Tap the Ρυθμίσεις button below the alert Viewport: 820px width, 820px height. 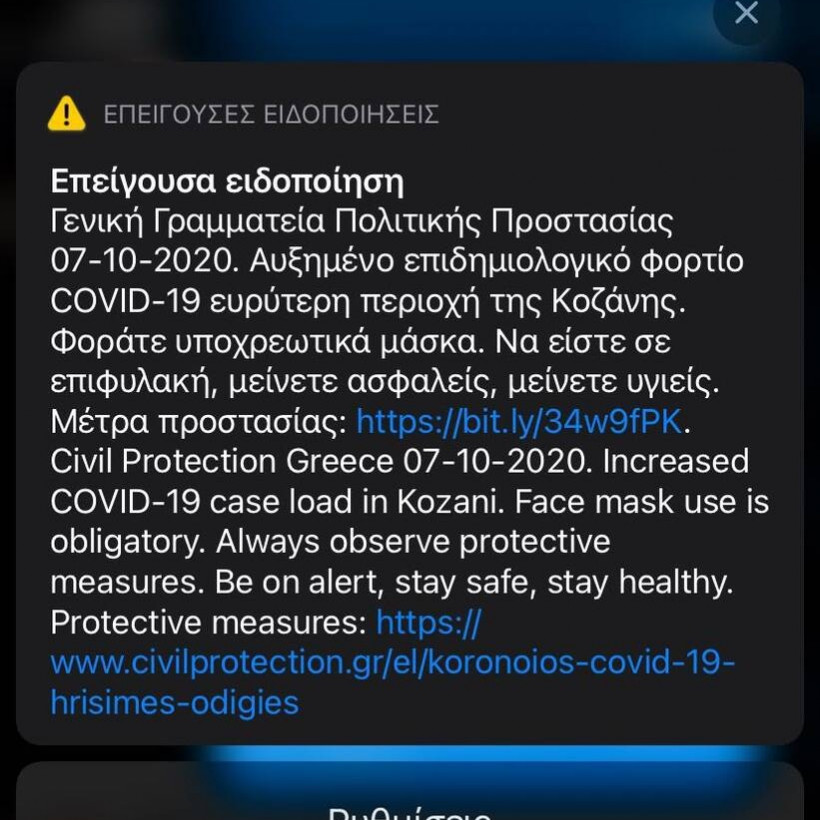[x=410, y=806]
